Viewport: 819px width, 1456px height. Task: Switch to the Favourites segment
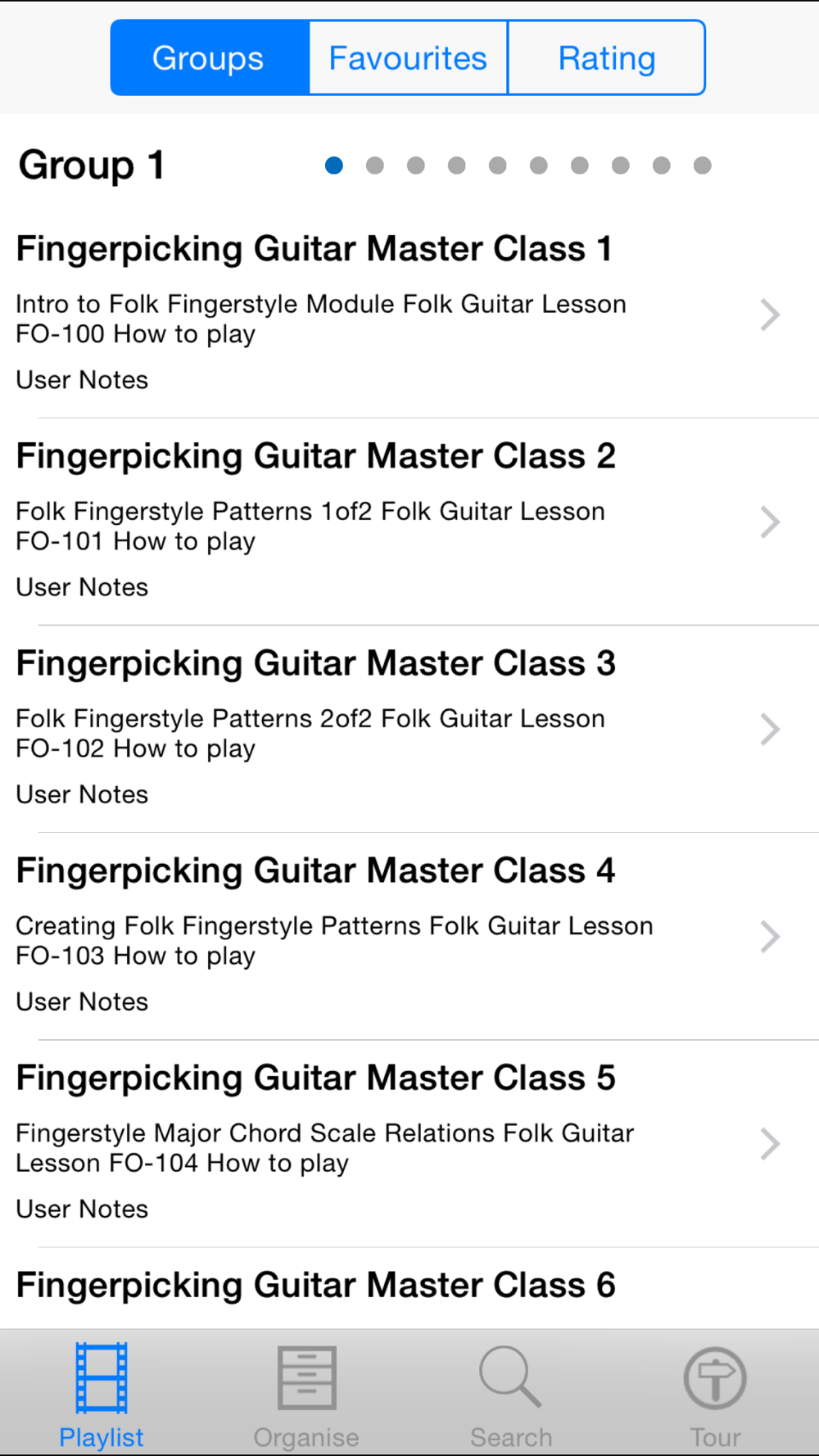point(408,58)
